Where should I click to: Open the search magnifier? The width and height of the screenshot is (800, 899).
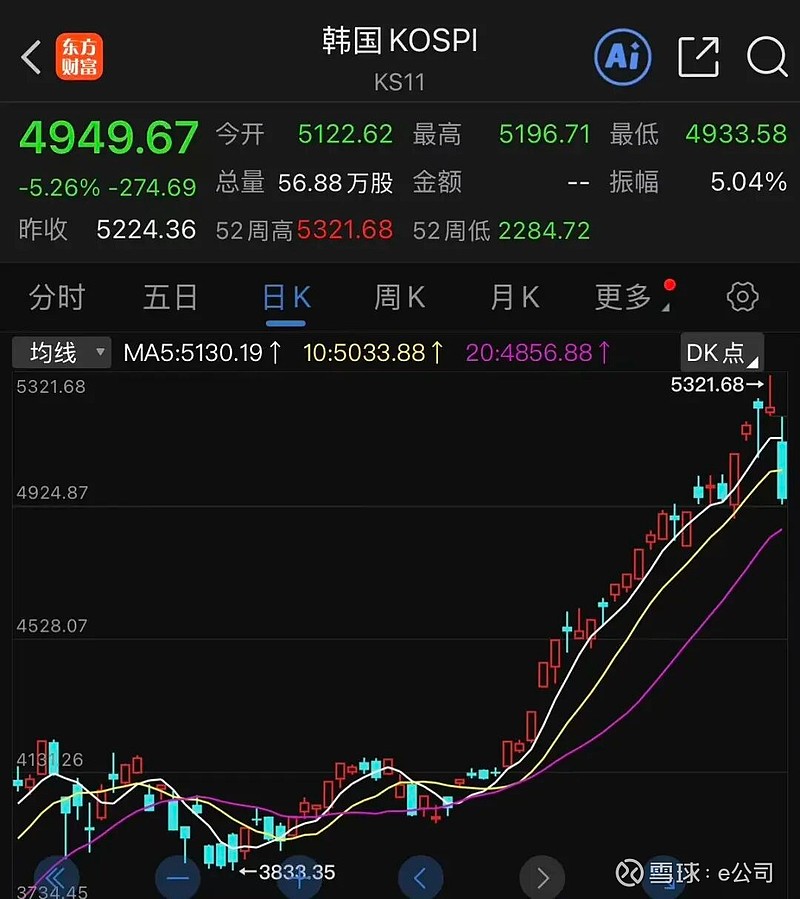click(767, 58)
